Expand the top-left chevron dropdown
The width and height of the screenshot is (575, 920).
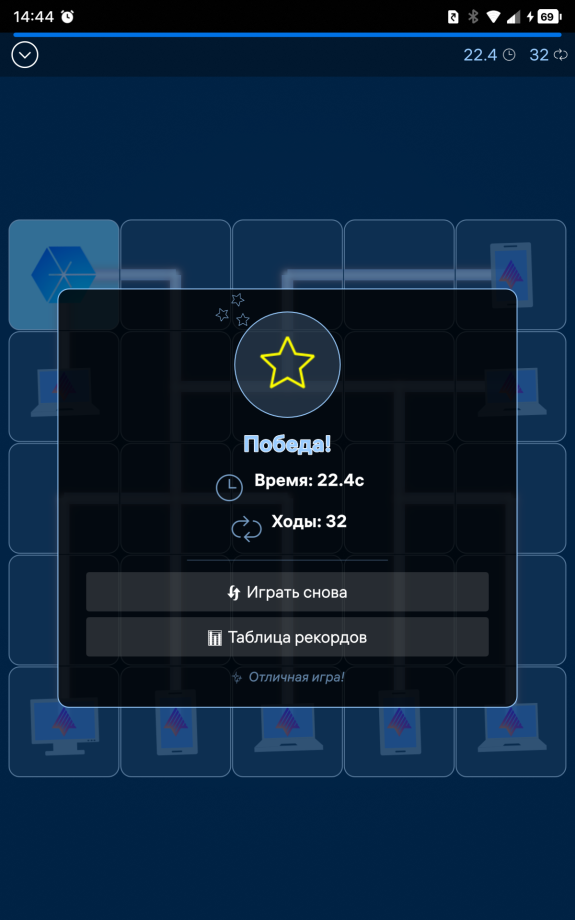click(25, 55)
